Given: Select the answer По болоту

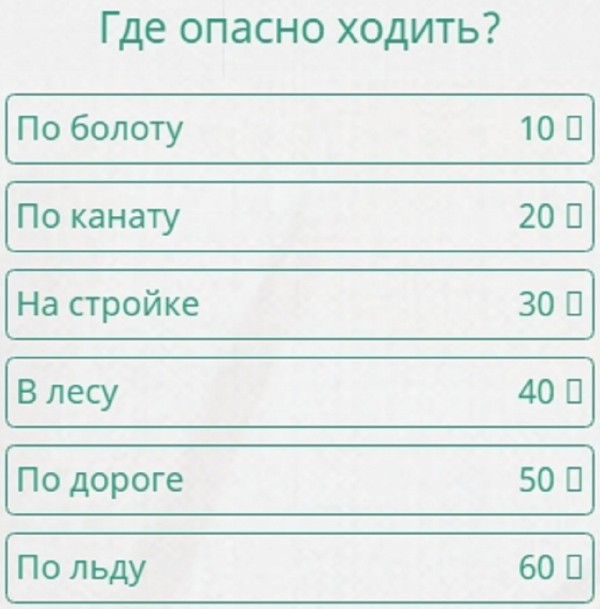Looking at the screenshot, I should [300, 128].
